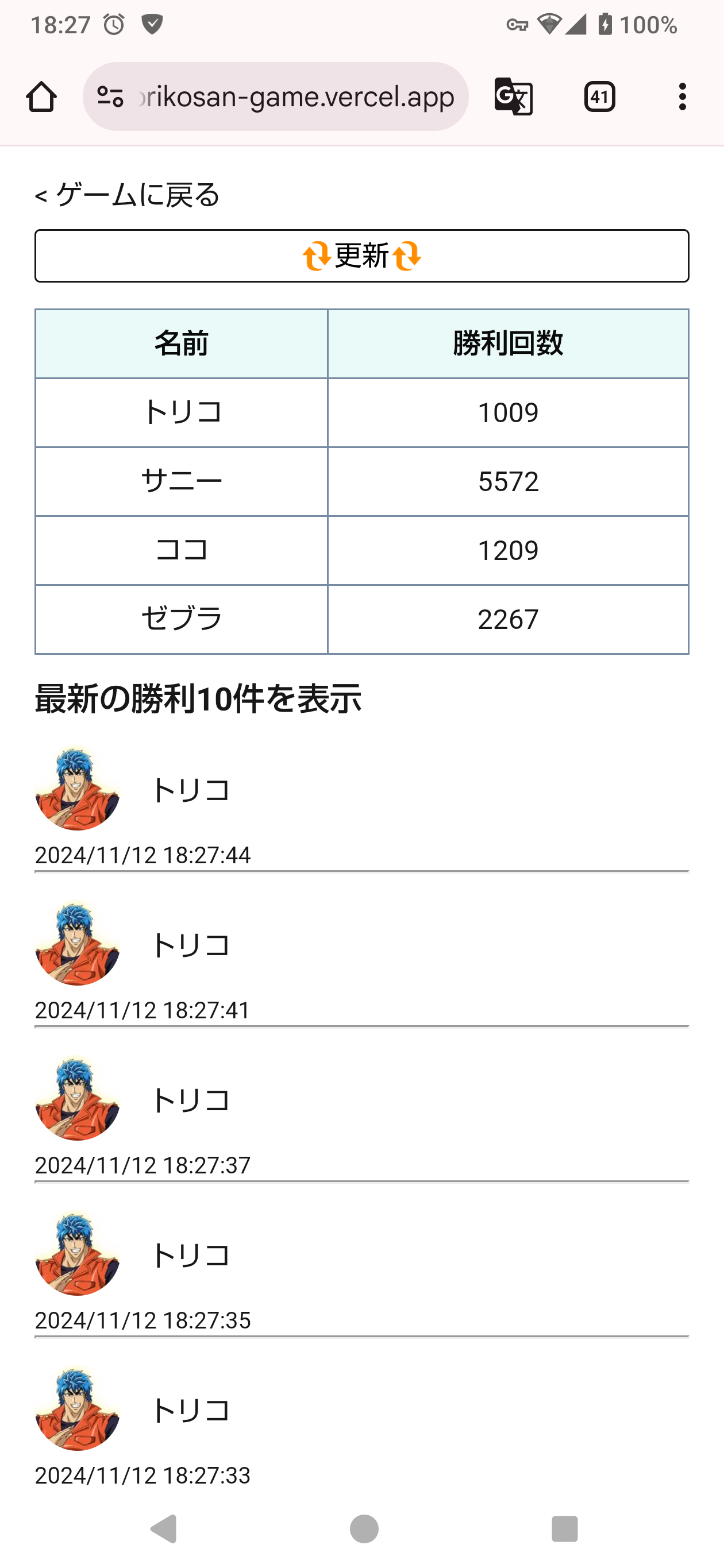
Task: Tap the 更新 refresh button
Action: pos(361,256)
